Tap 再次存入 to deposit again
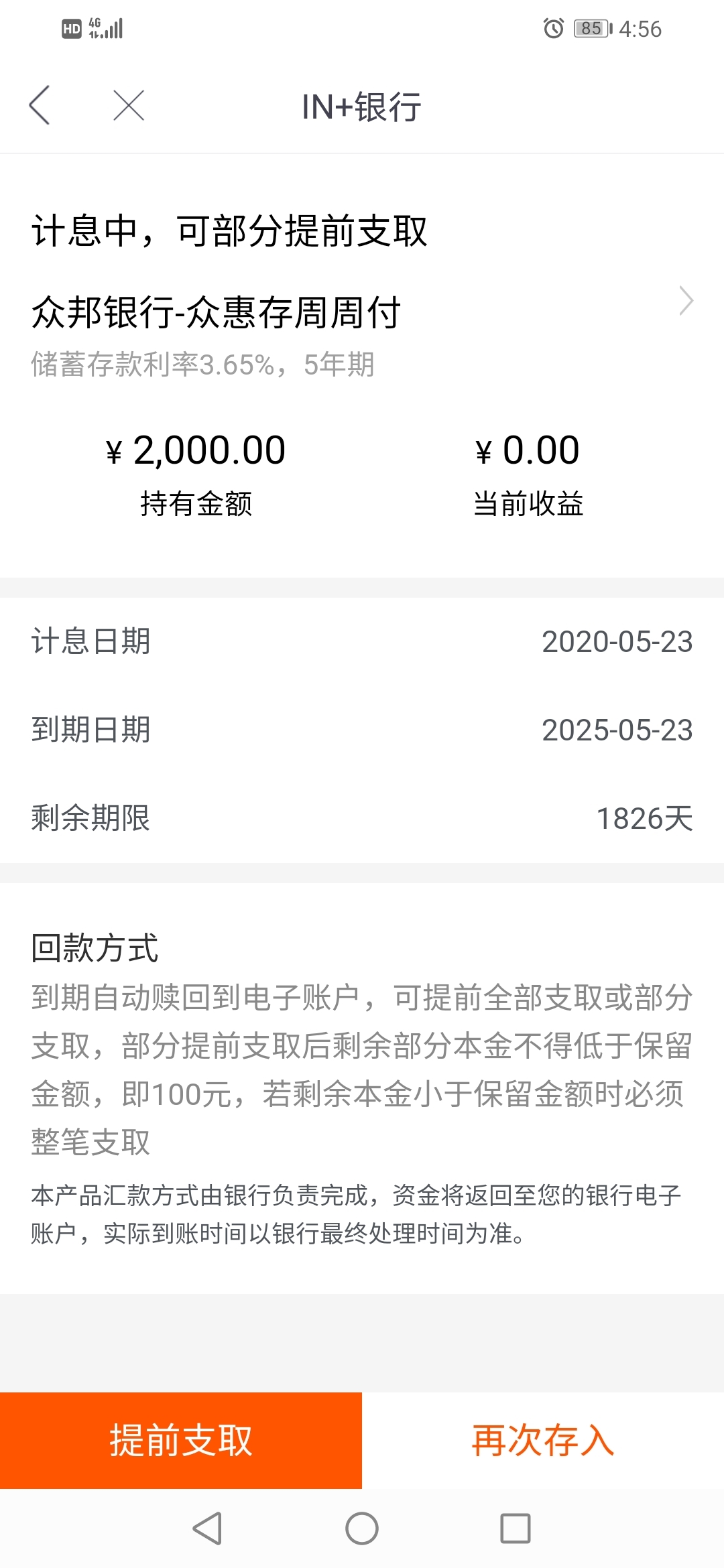This screenshot has width=724, height=1568. point(543,1441)
